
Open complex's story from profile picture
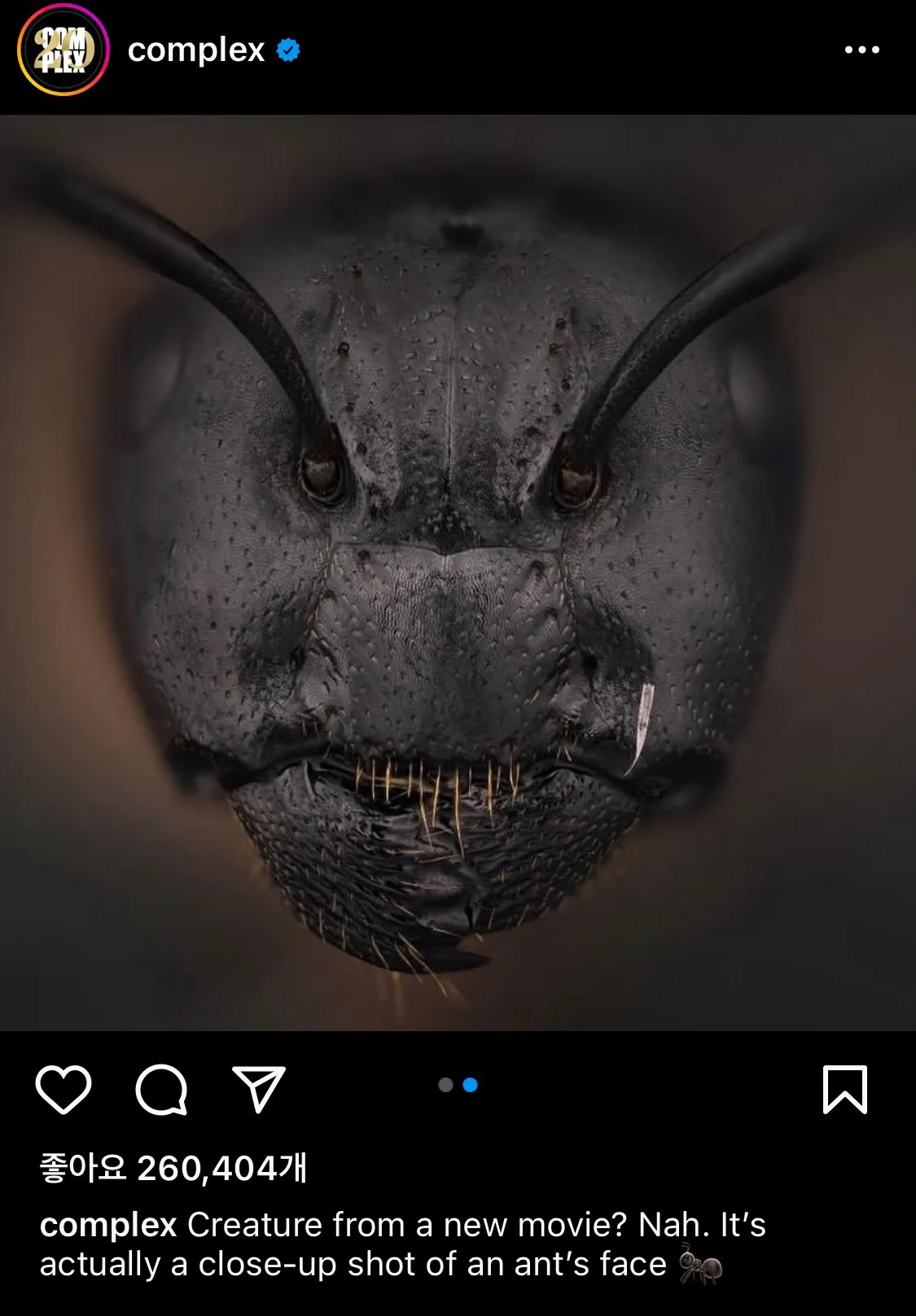tap(63, 50)
